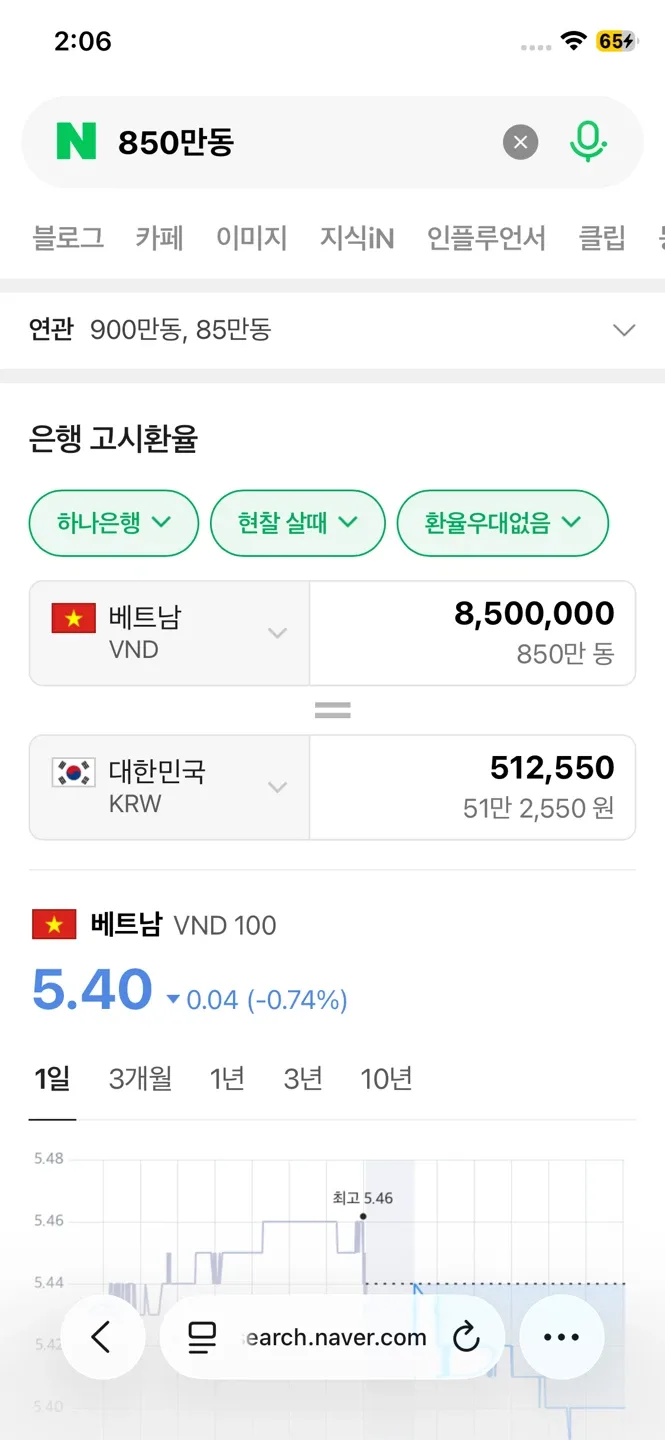Image resolution: width=665 pixels, height=1440 pixels.
Task: Start voice search with the microphone icon
Action: point(588,142)
